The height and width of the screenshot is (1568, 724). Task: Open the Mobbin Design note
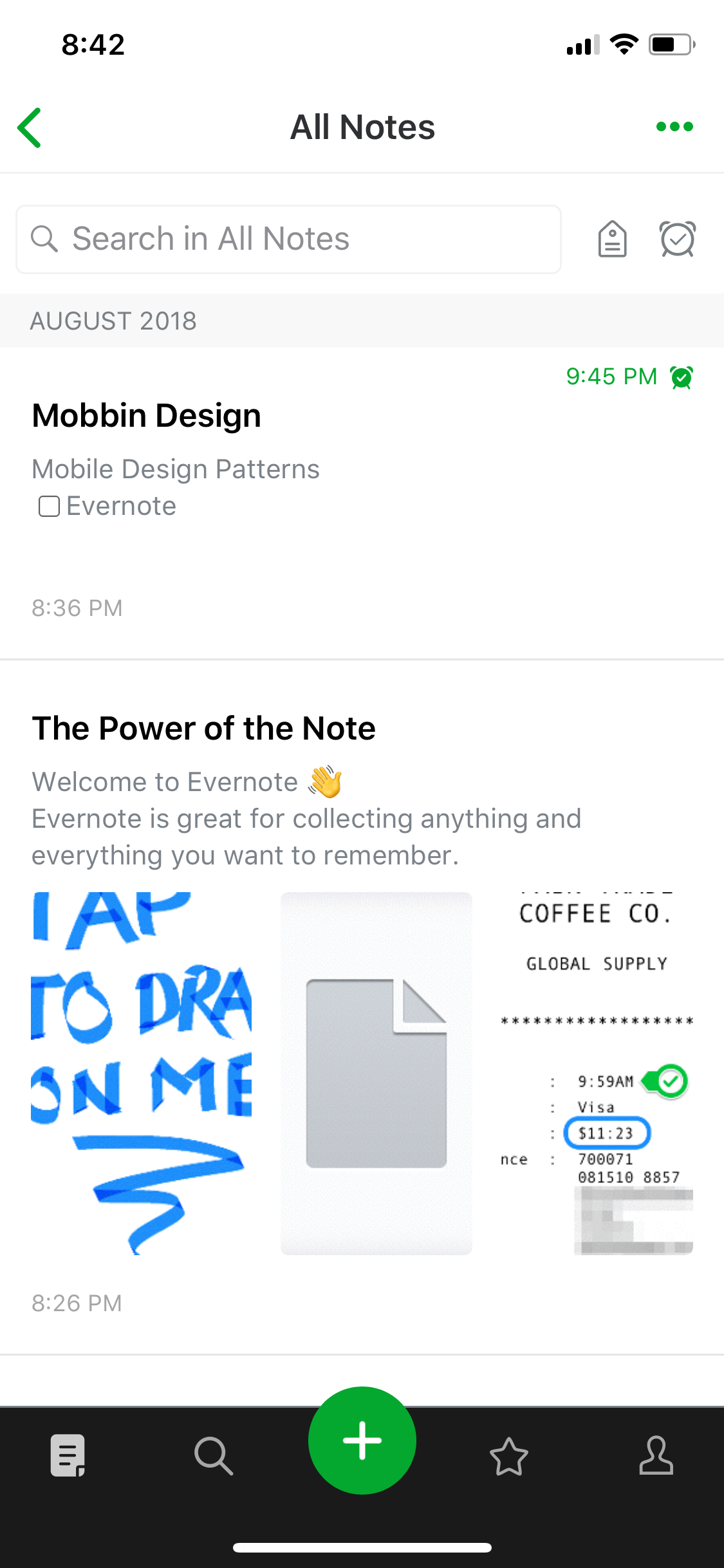click(362, 503)
